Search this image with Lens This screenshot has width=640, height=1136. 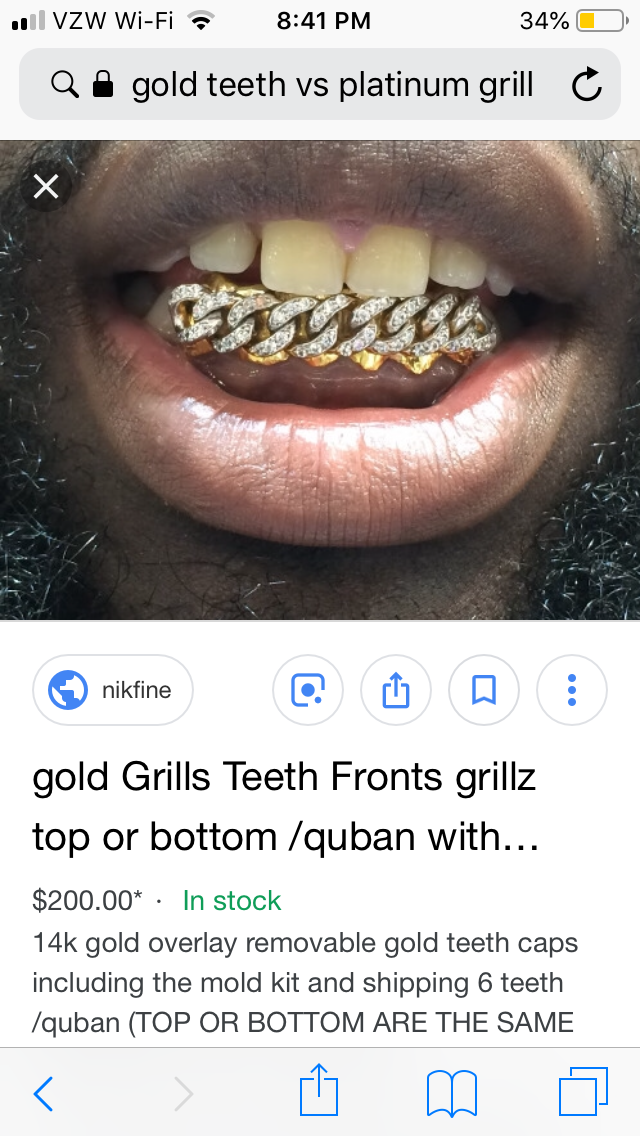[x=308, y=690]
